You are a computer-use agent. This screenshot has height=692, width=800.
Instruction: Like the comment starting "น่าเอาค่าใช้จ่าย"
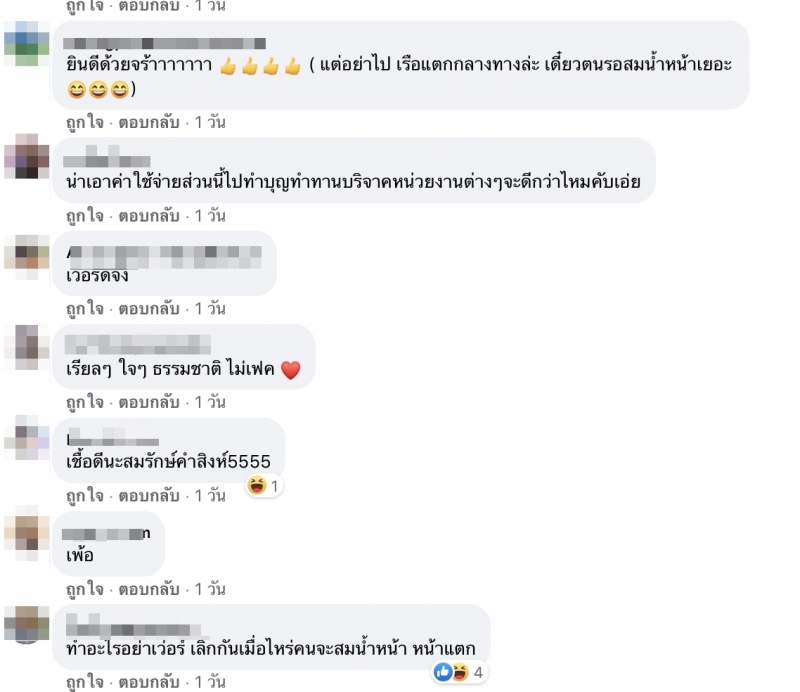(84, 215)
